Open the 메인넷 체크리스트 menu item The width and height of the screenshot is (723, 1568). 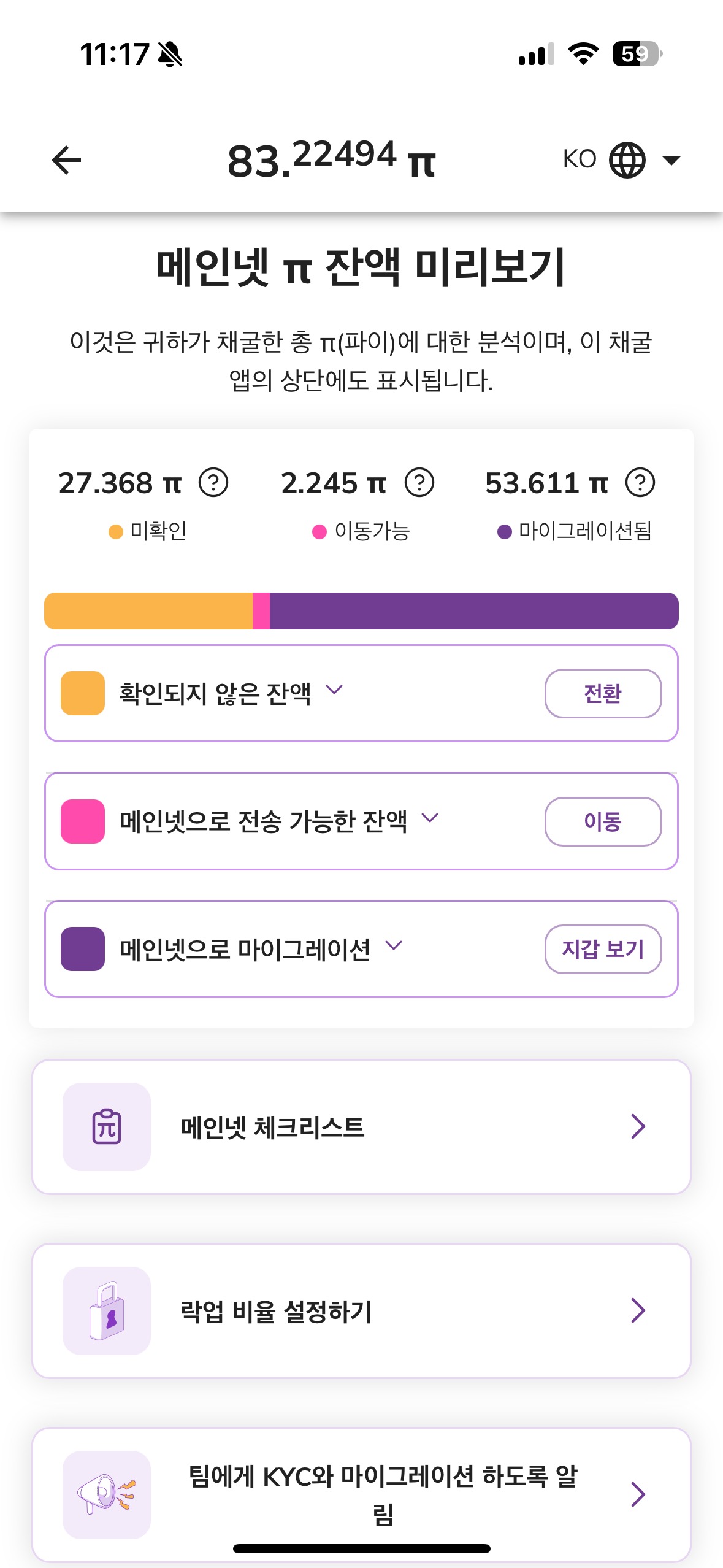361,1126
